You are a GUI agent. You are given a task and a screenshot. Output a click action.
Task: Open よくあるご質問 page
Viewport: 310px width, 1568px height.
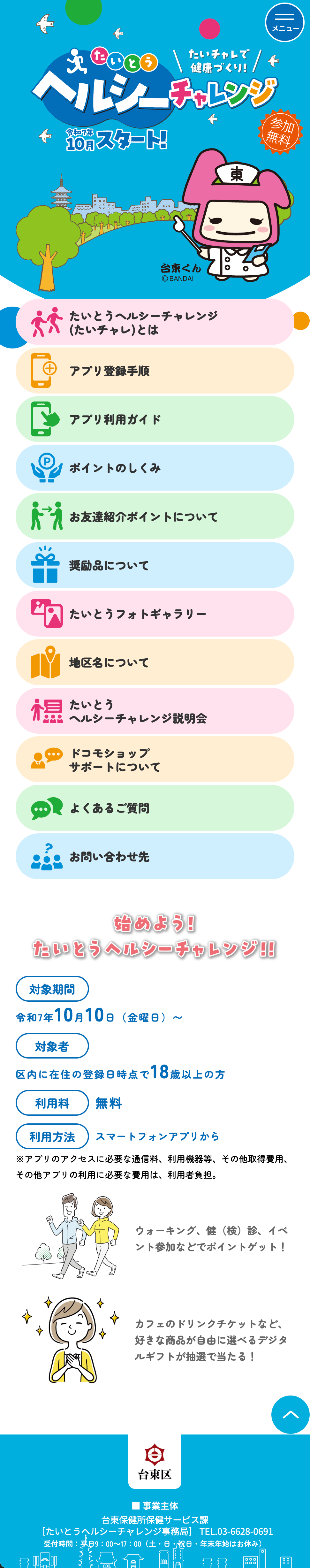(155, 808)
